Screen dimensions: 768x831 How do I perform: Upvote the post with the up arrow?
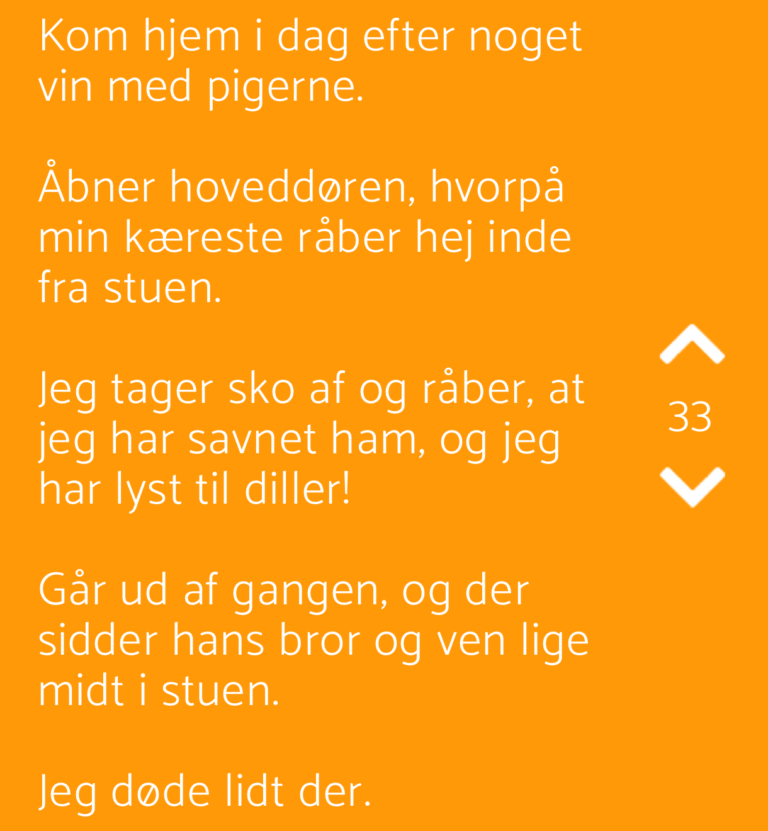tap(692, 344)
